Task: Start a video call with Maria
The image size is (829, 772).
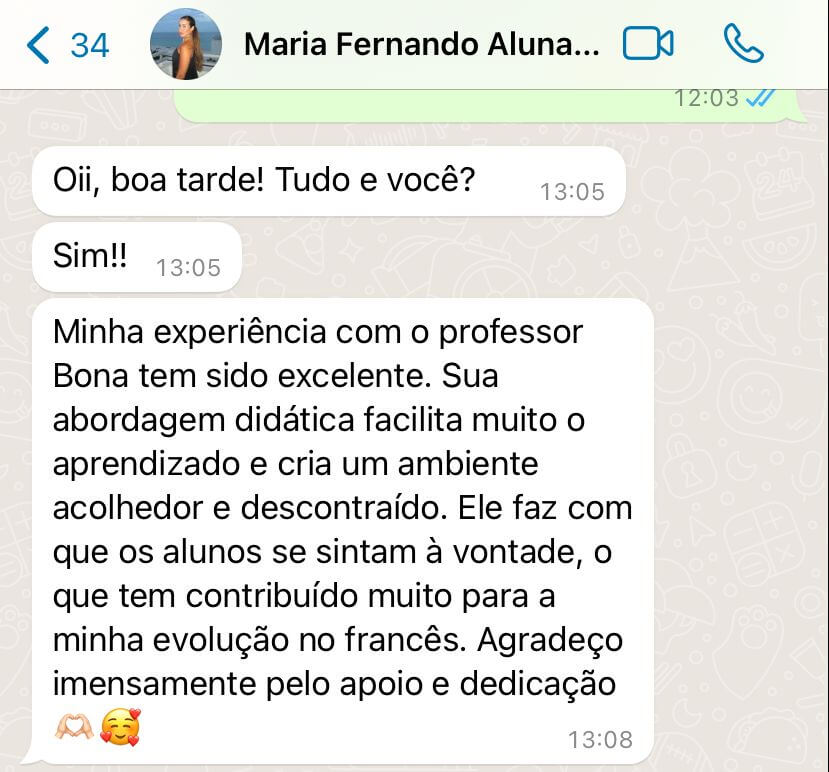Action: 648,44
